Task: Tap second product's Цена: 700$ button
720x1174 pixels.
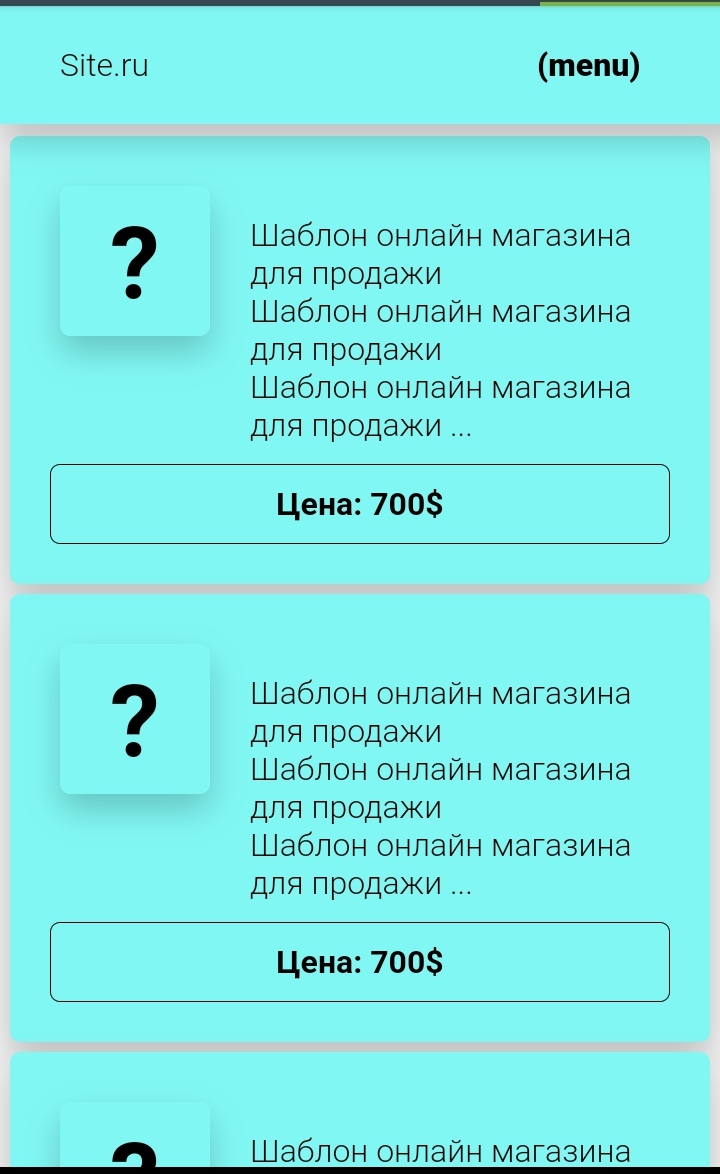Action: pos(360,962)
